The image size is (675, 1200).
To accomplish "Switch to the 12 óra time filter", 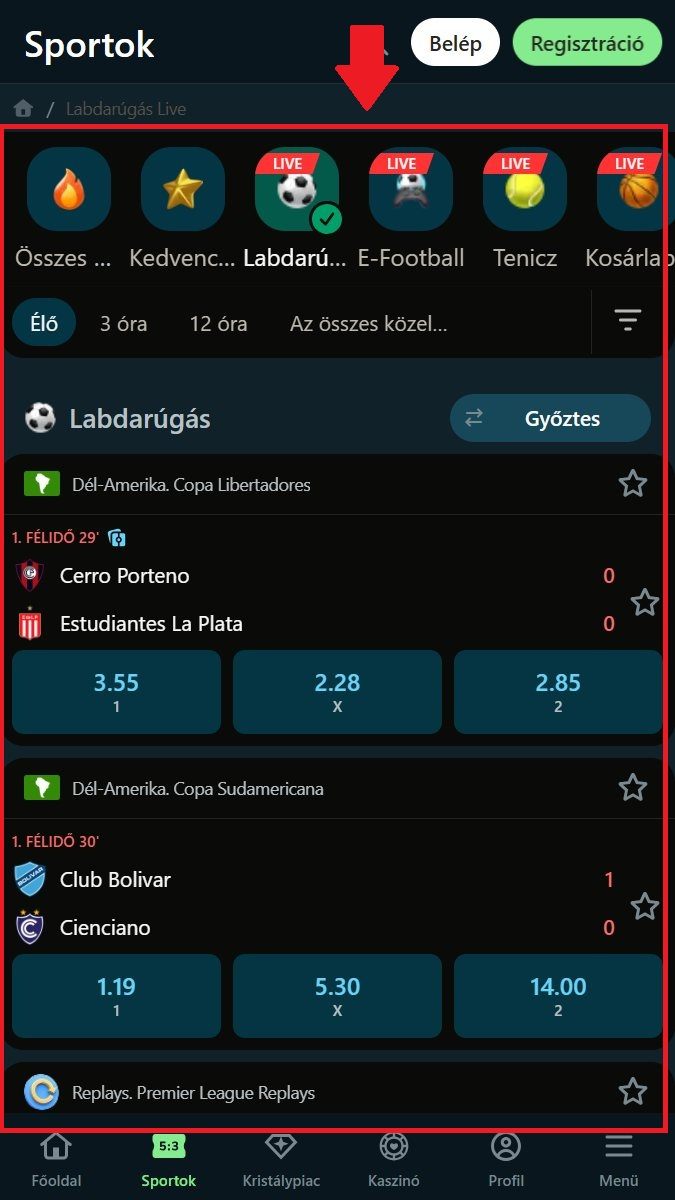I will (219, 324).
